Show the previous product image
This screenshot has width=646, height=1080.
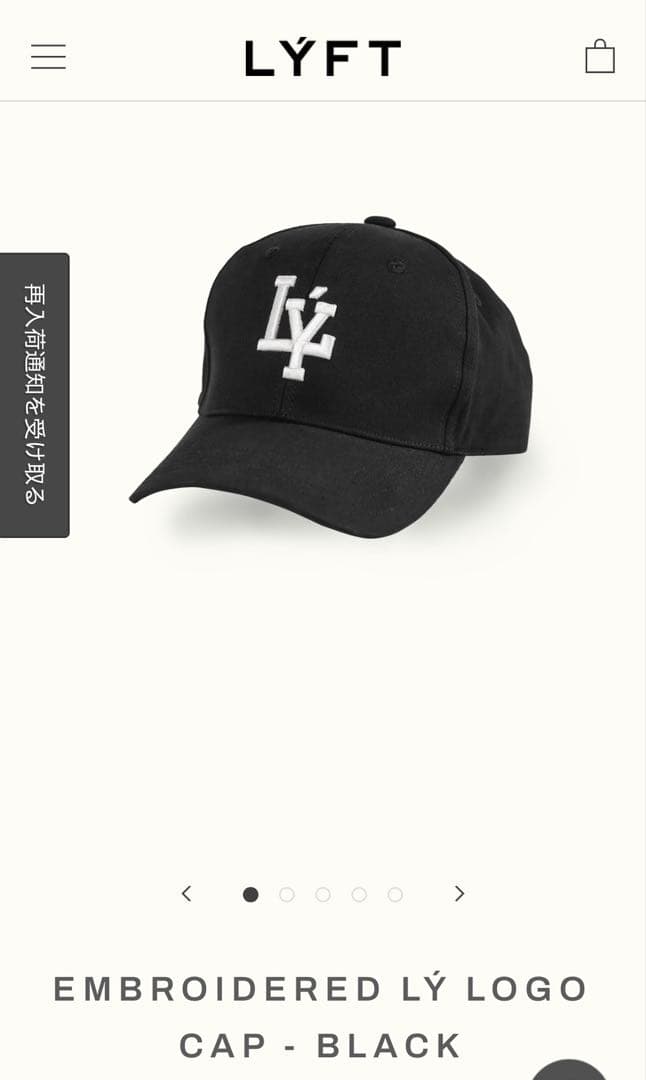(x=186, y=894)
